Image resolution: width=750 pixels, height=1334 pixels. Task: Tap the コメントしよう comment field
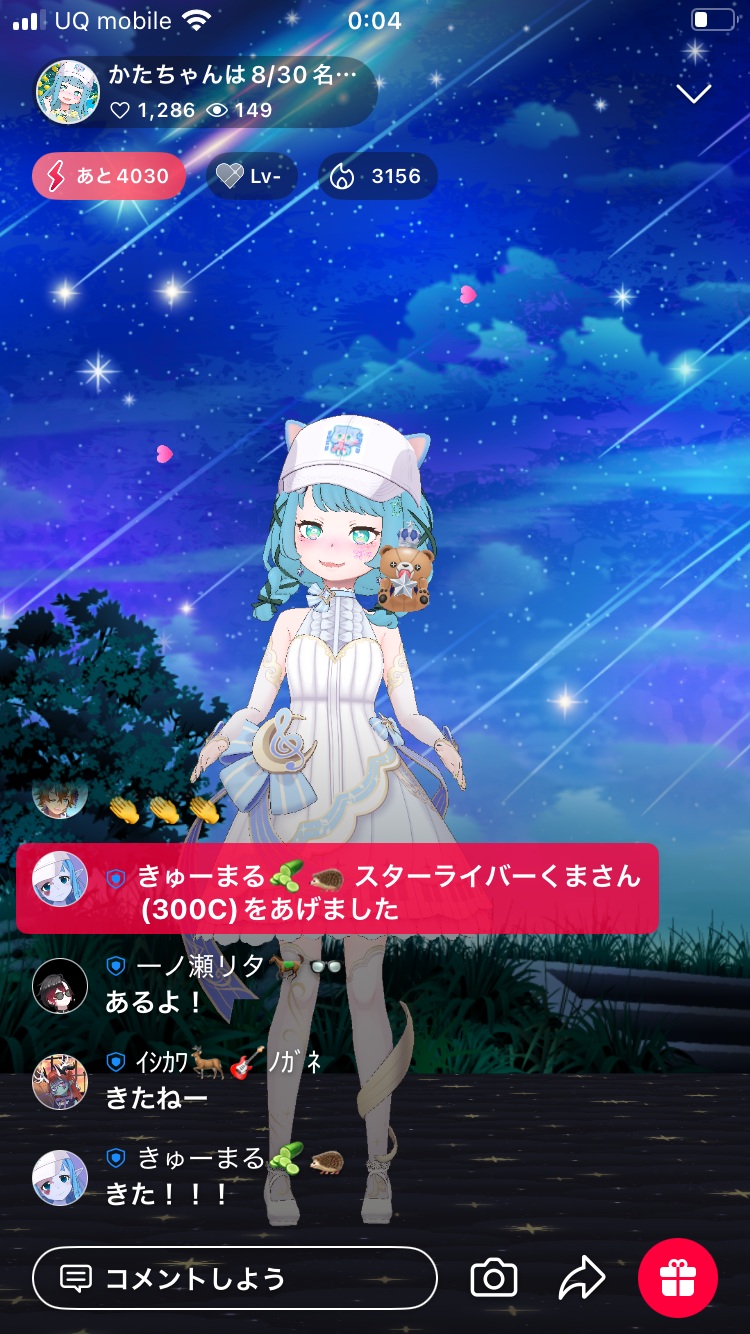(x=235, y=1278)
